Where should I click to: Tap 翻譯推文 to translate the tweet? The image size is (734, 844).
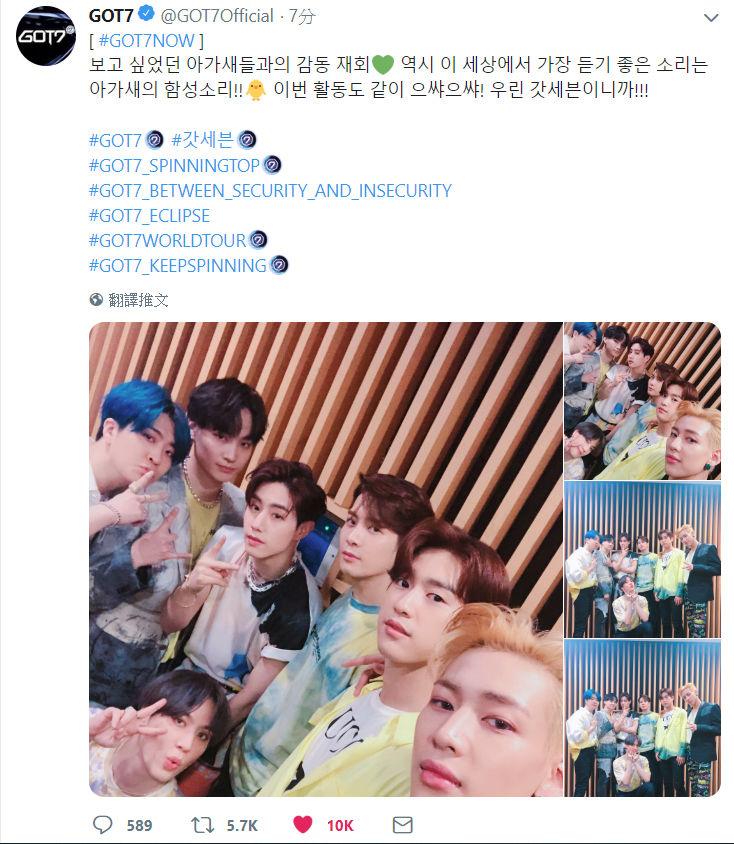(137, 299)
